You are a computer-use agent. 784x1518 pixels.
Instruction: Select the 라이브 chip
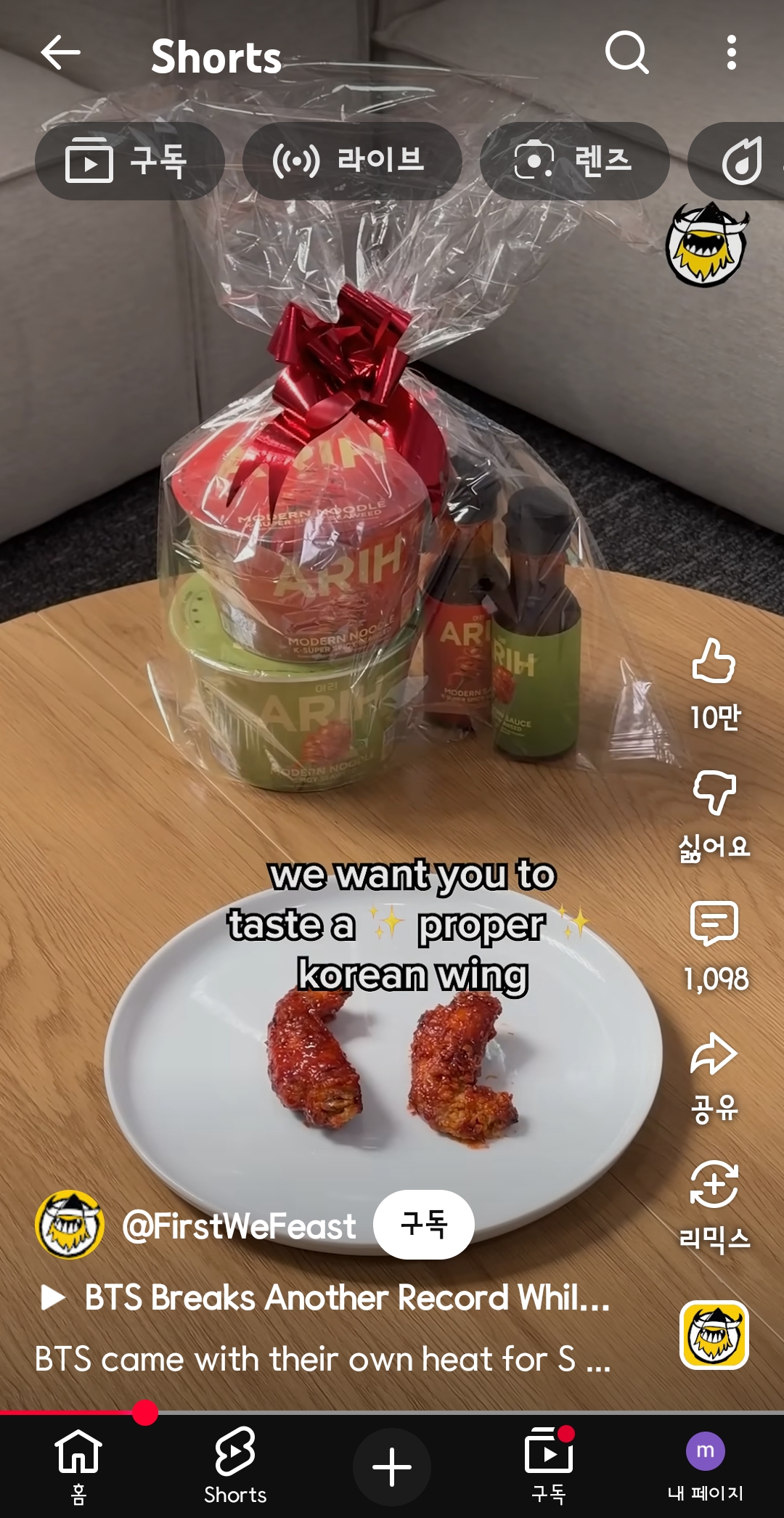pos(352,161)
